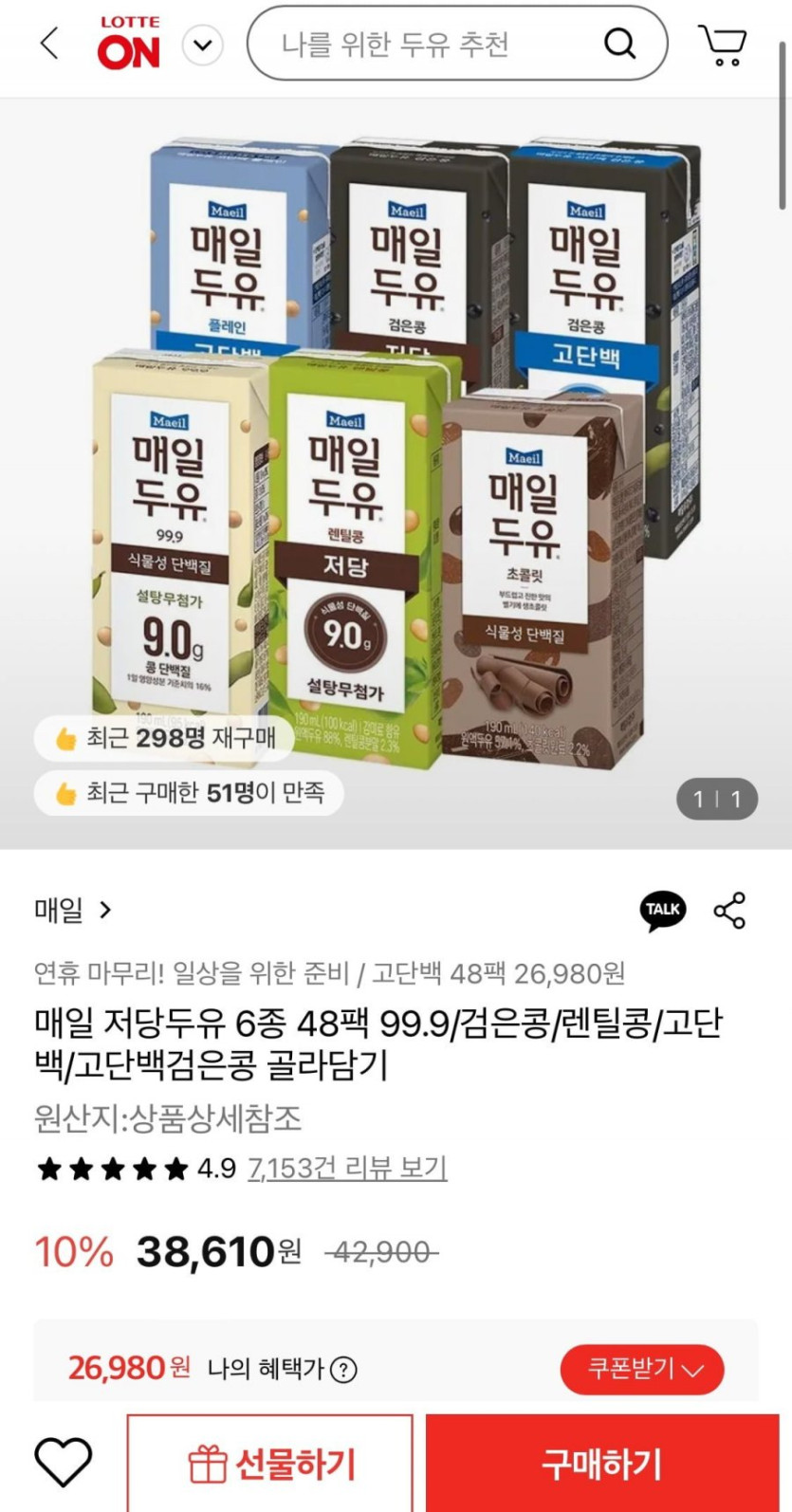The image size is (792, 1512).
Task: Tap the magnifier icon in the search box
Action: click(x=619, y=44)
